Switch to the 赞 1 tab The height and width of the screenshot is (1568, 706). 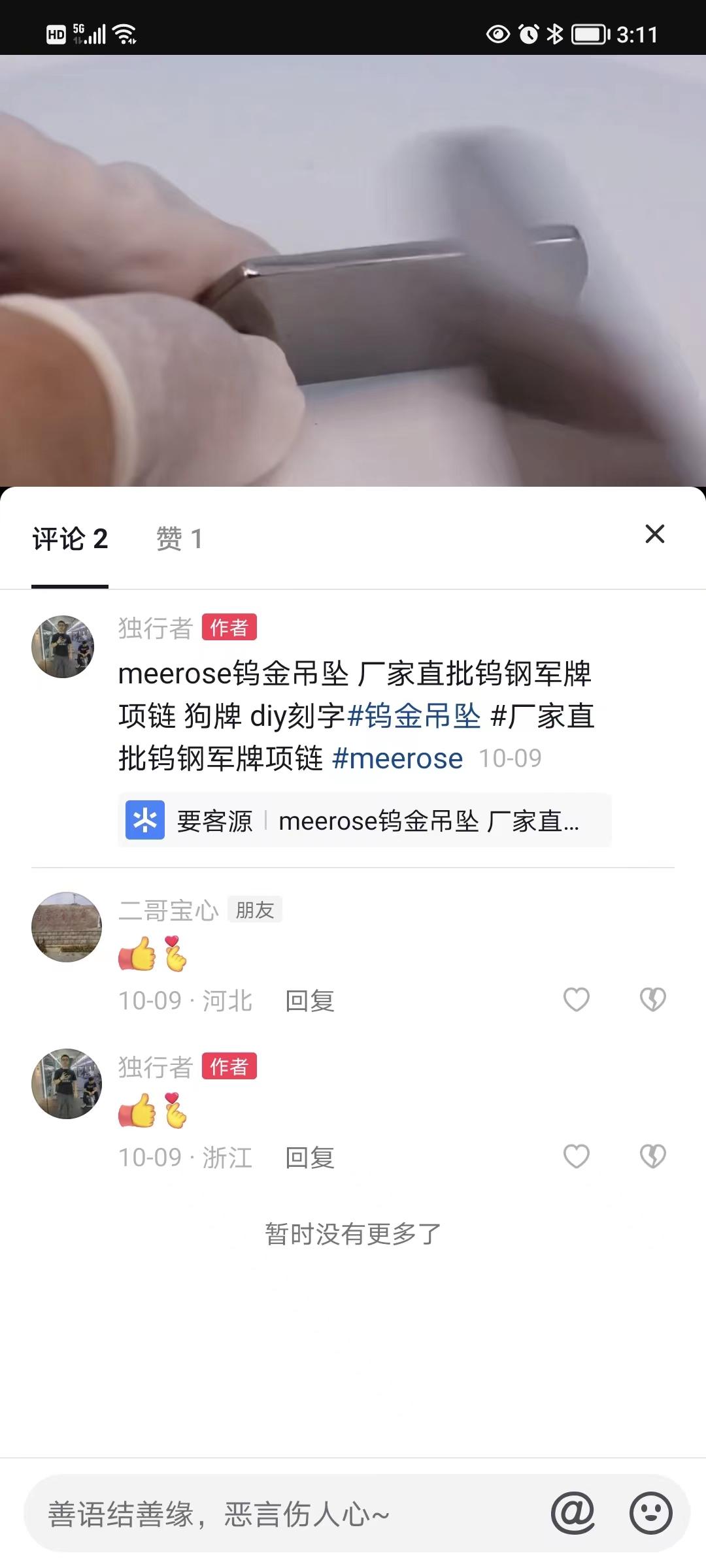pos(180,540)
